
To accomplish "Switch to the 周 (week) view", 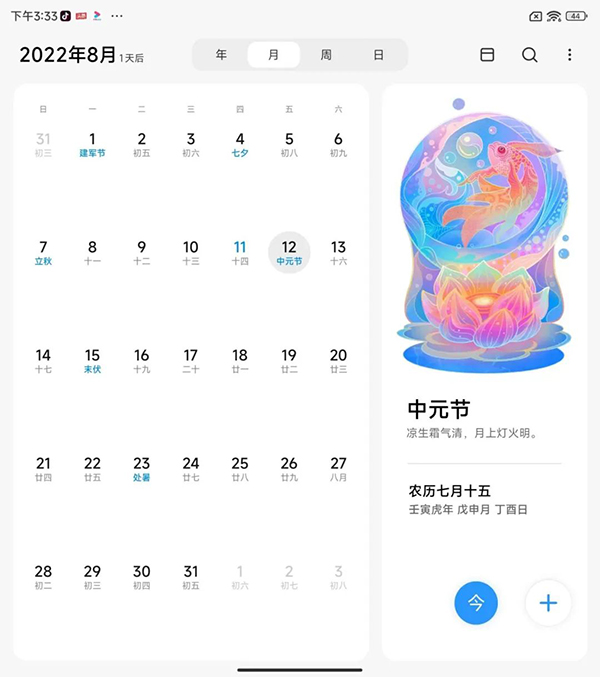I will pos(326,55).
